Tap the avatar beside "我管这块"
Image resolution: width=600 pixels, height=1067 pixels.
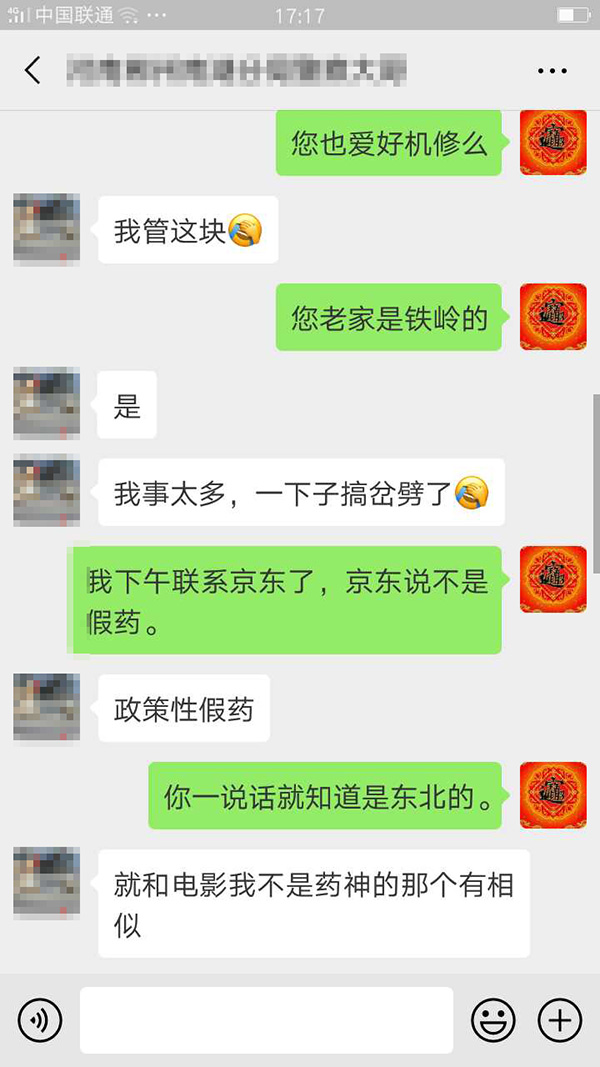tap(47, 230)
